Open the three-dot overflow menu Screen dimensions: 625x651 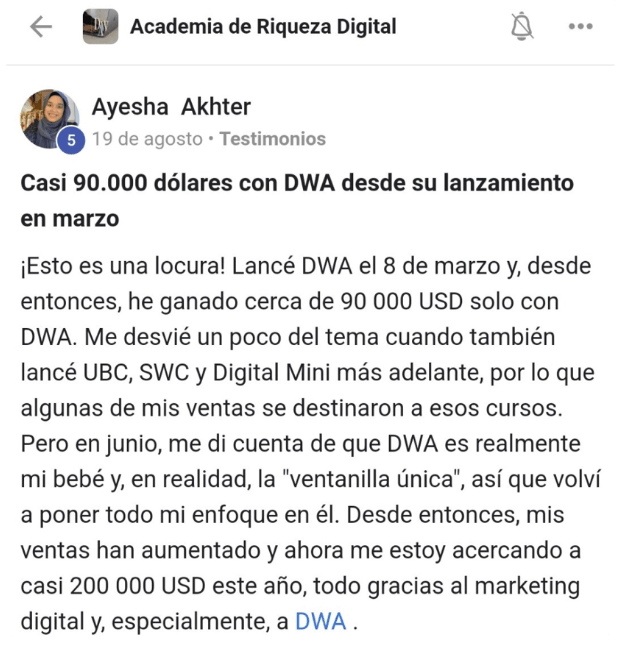tap(580, 27)
